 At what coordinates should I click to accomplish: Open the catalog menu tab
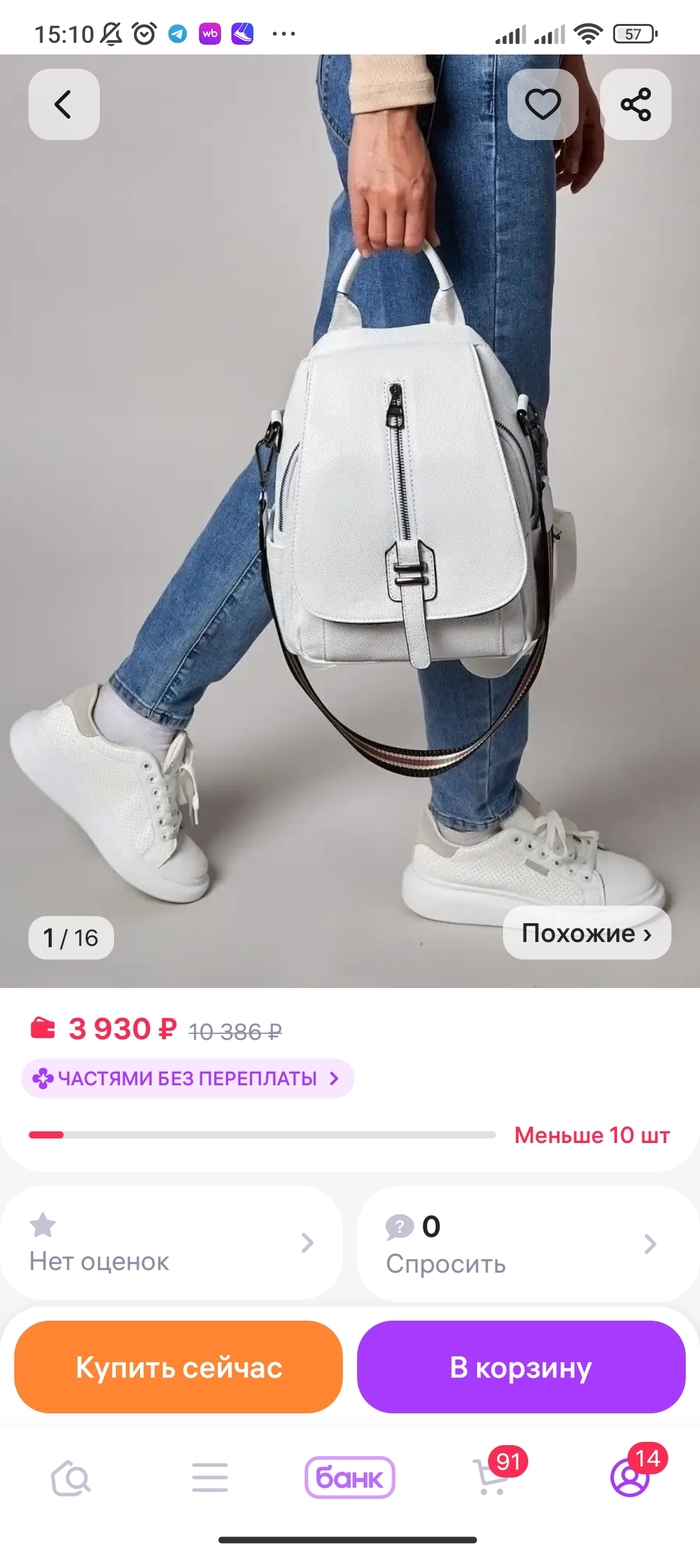pyautogui.click(x=210, y=1477)
